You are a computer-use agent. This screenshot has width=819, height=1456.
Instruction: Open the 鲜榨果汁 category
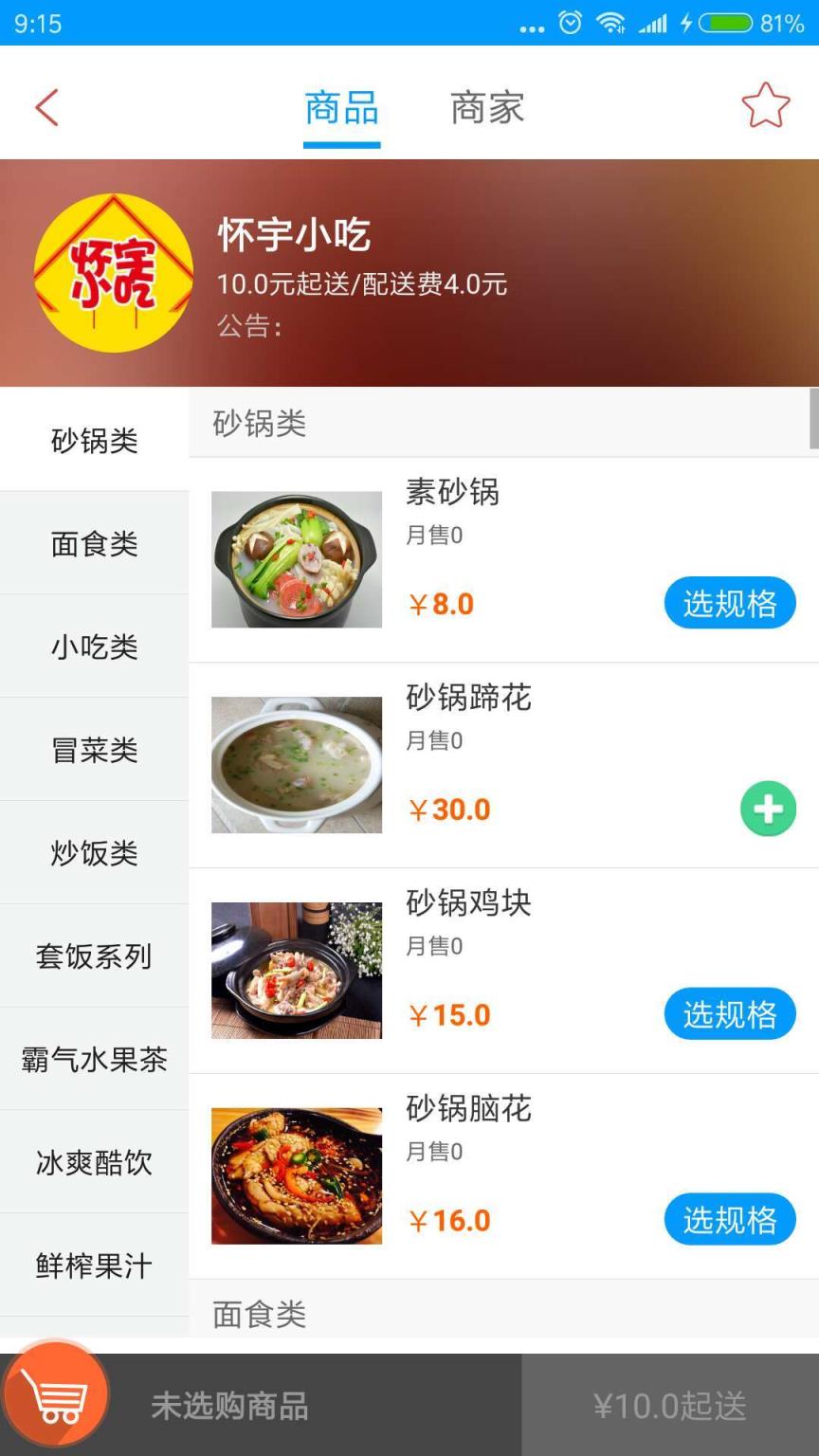coord(94,1265)
